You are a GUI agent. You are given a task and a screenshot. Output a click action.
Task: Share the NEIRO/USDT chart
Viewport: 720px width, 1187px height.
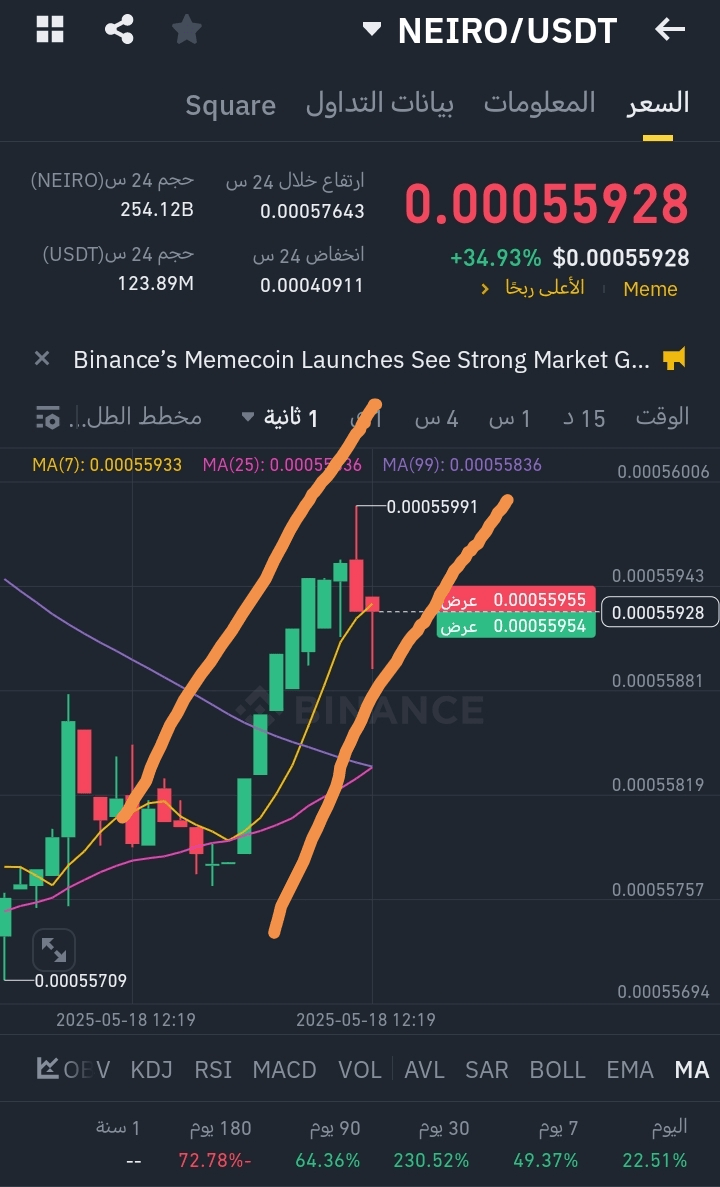click(119, 30)
